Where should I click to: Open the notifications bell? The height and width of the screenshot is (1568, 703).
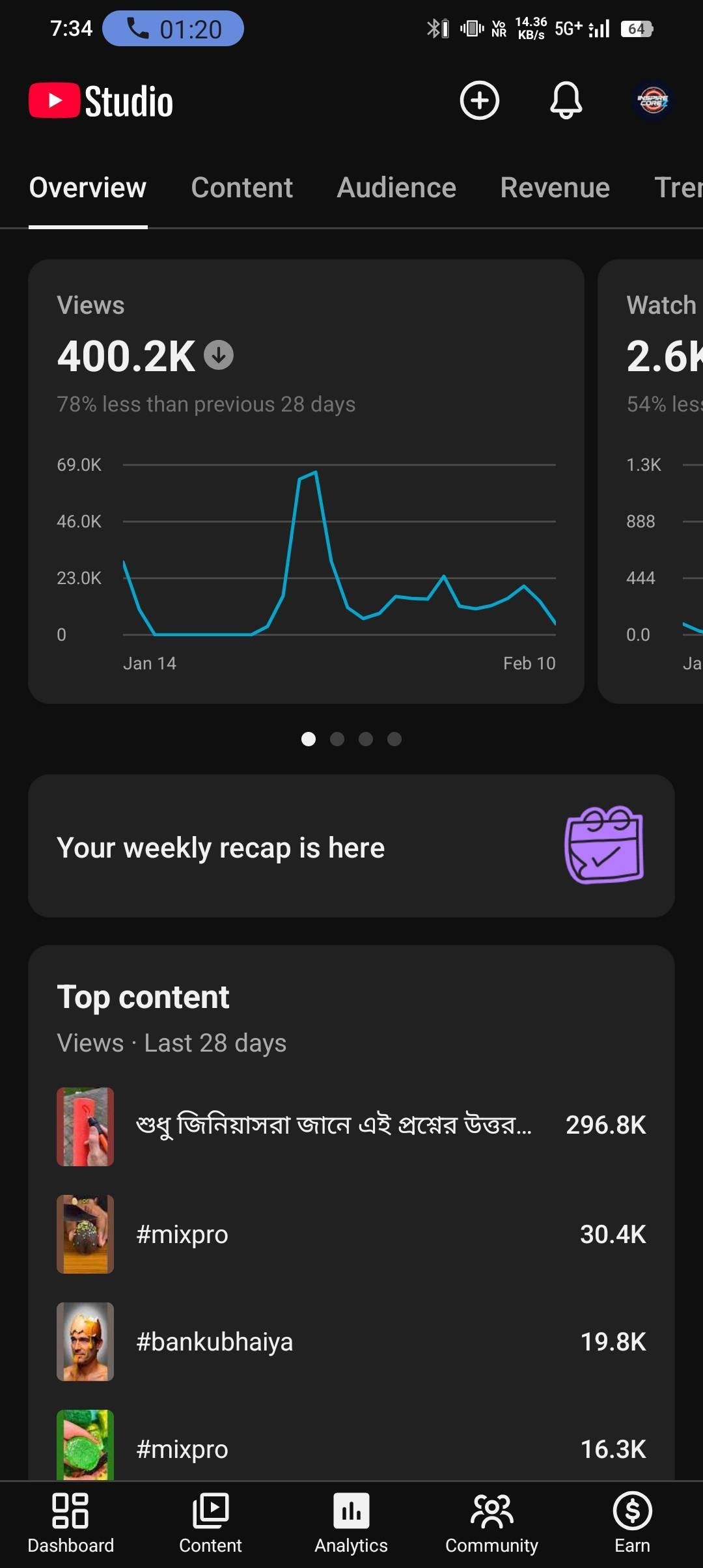(x=566, y=101)
